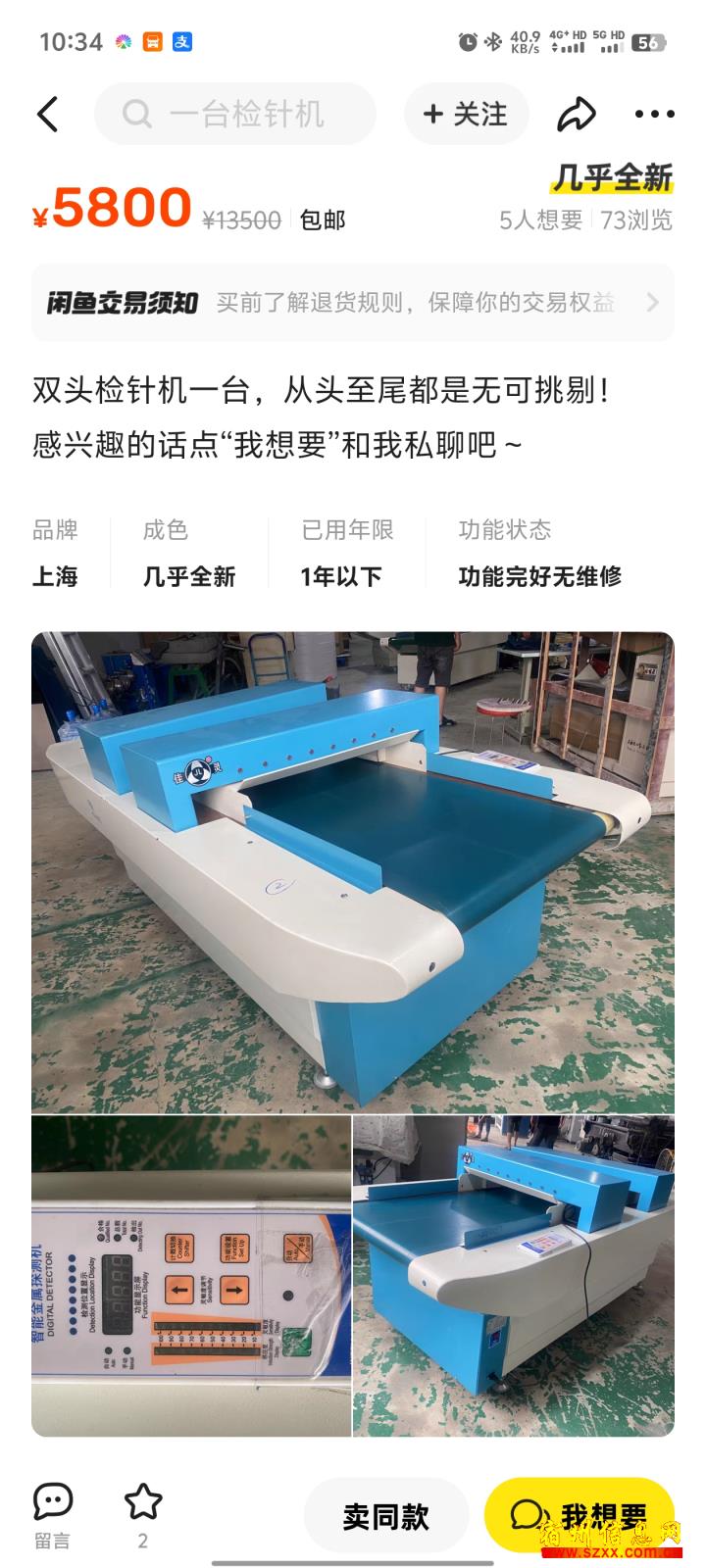Open the search box showing 一台检针机

click(x=235, y=115)
